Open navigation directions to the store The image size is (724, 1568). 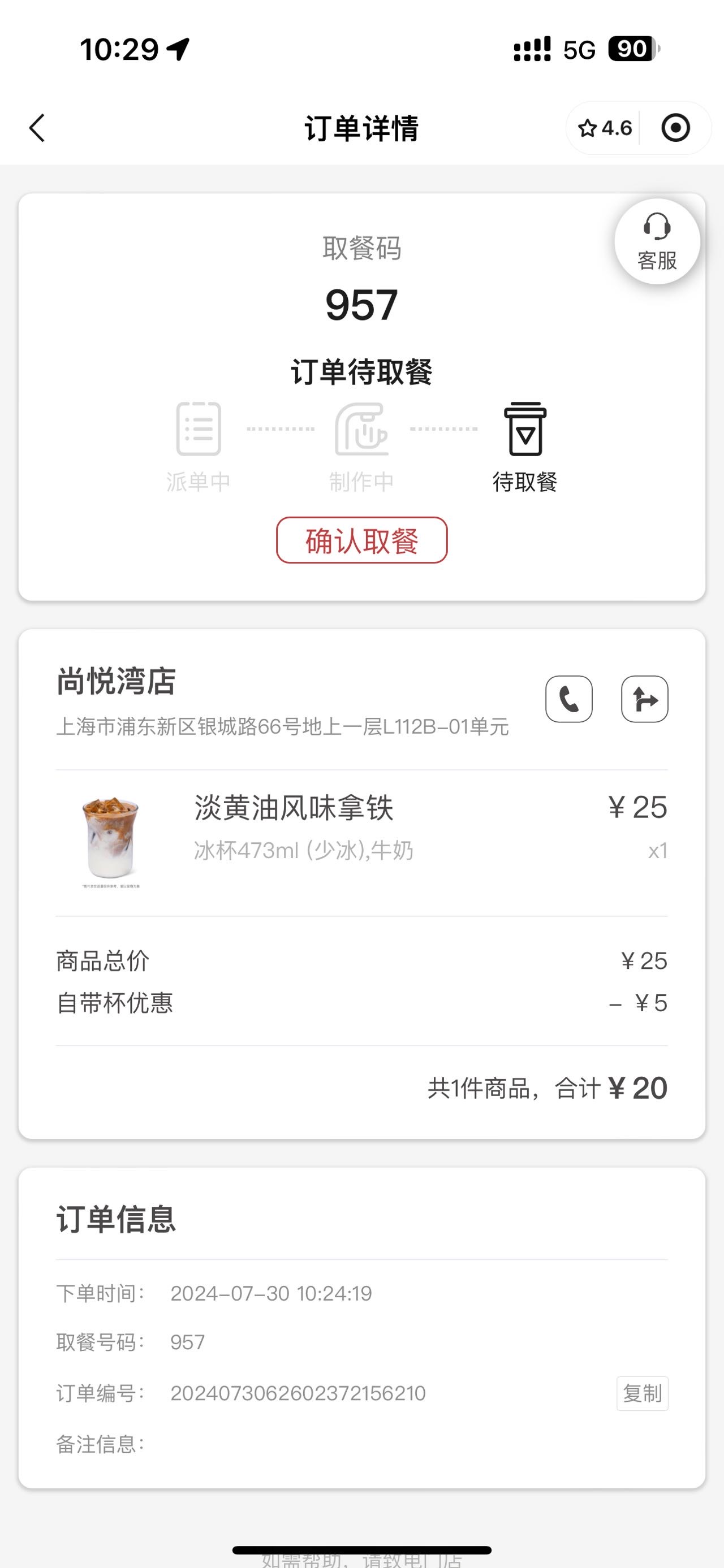coord(644,699)
